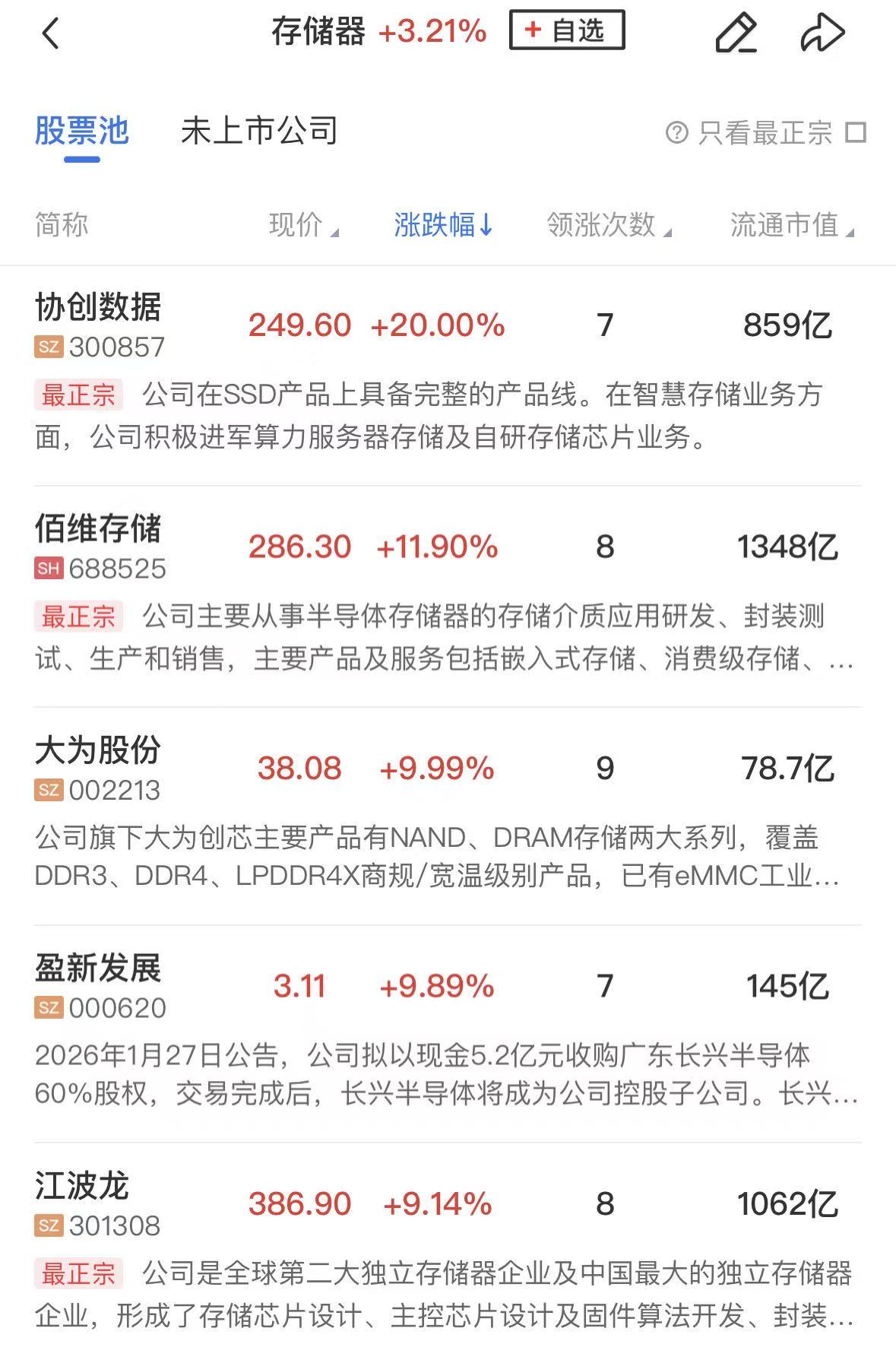This screenshot has height=1360, width=896.
Task: Enable the 只看最正宗 checkbox
Action: pyautogui.click(x=856, y=133)
